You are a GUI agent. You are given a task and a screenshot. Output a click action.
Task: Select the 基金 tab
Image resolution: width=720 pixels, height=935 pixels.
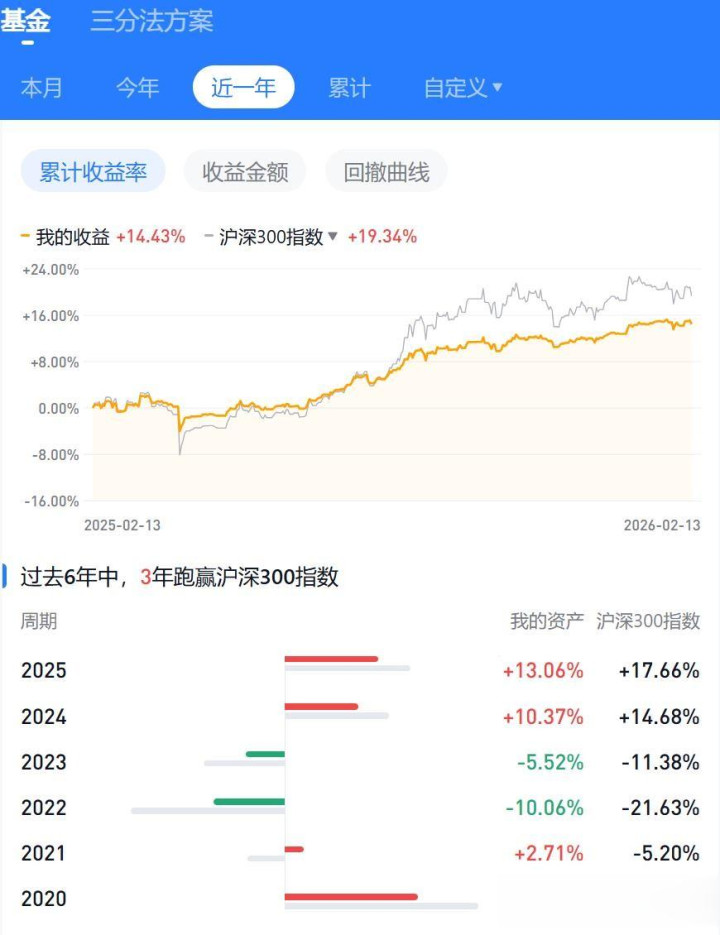[x=25, y=21]
